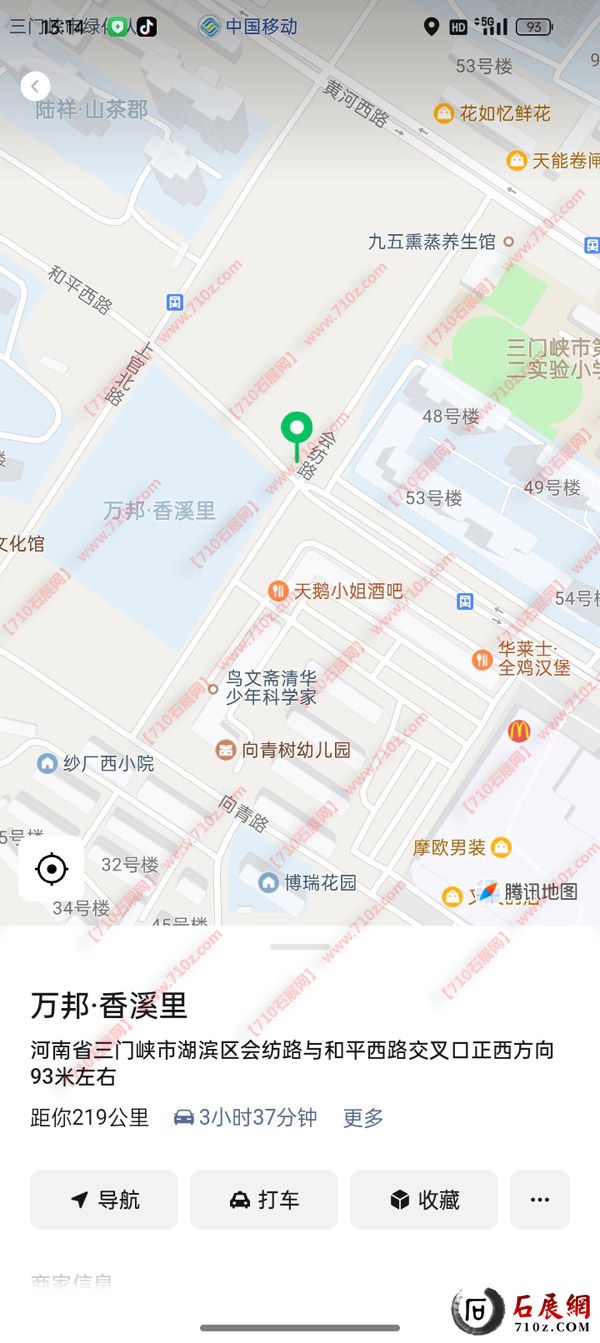Open the three-dot more options button
The height and width of the screenshot is (1343, 600).
tap(540, 1199)
